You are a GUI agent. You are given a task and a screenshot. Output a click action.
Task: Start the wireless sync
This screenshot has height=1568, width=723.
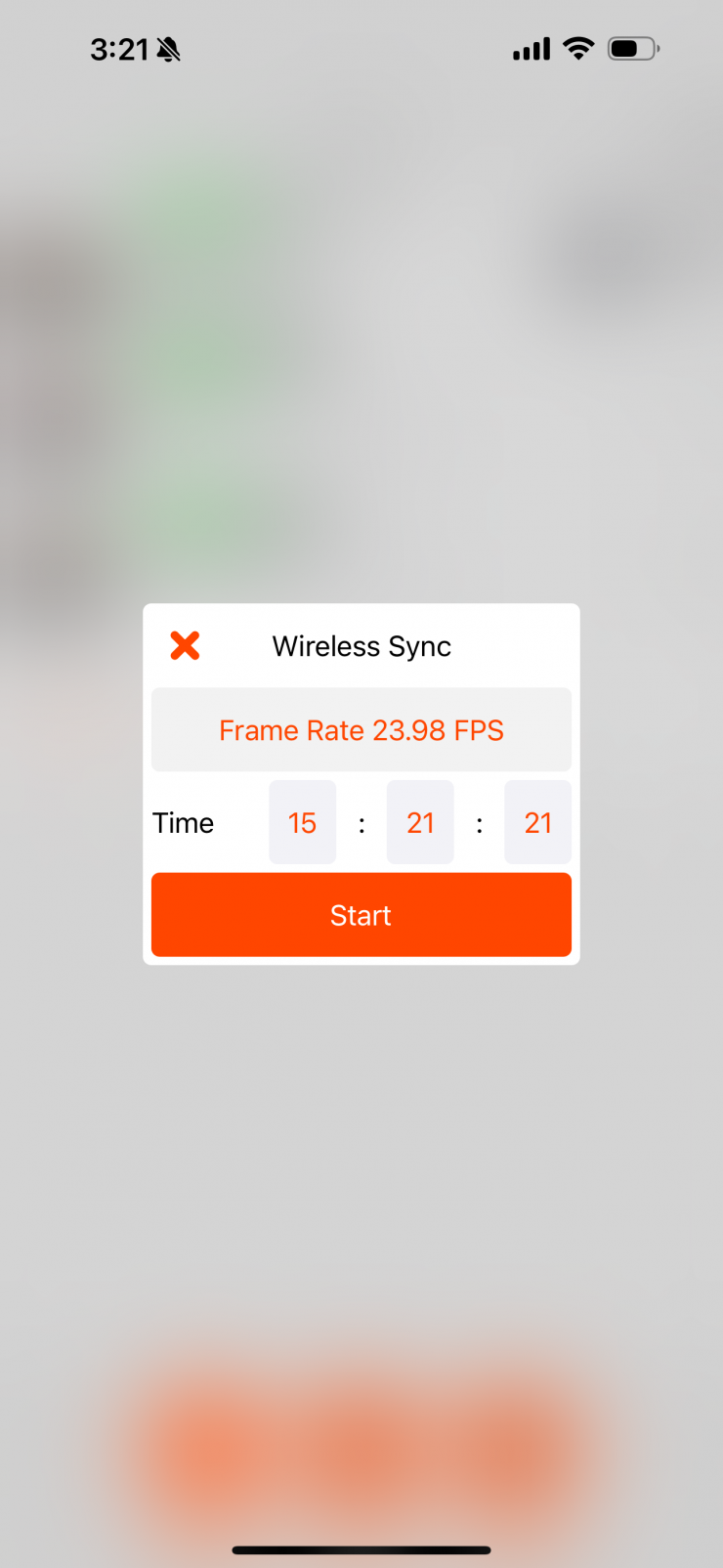(x=361, y=915)
